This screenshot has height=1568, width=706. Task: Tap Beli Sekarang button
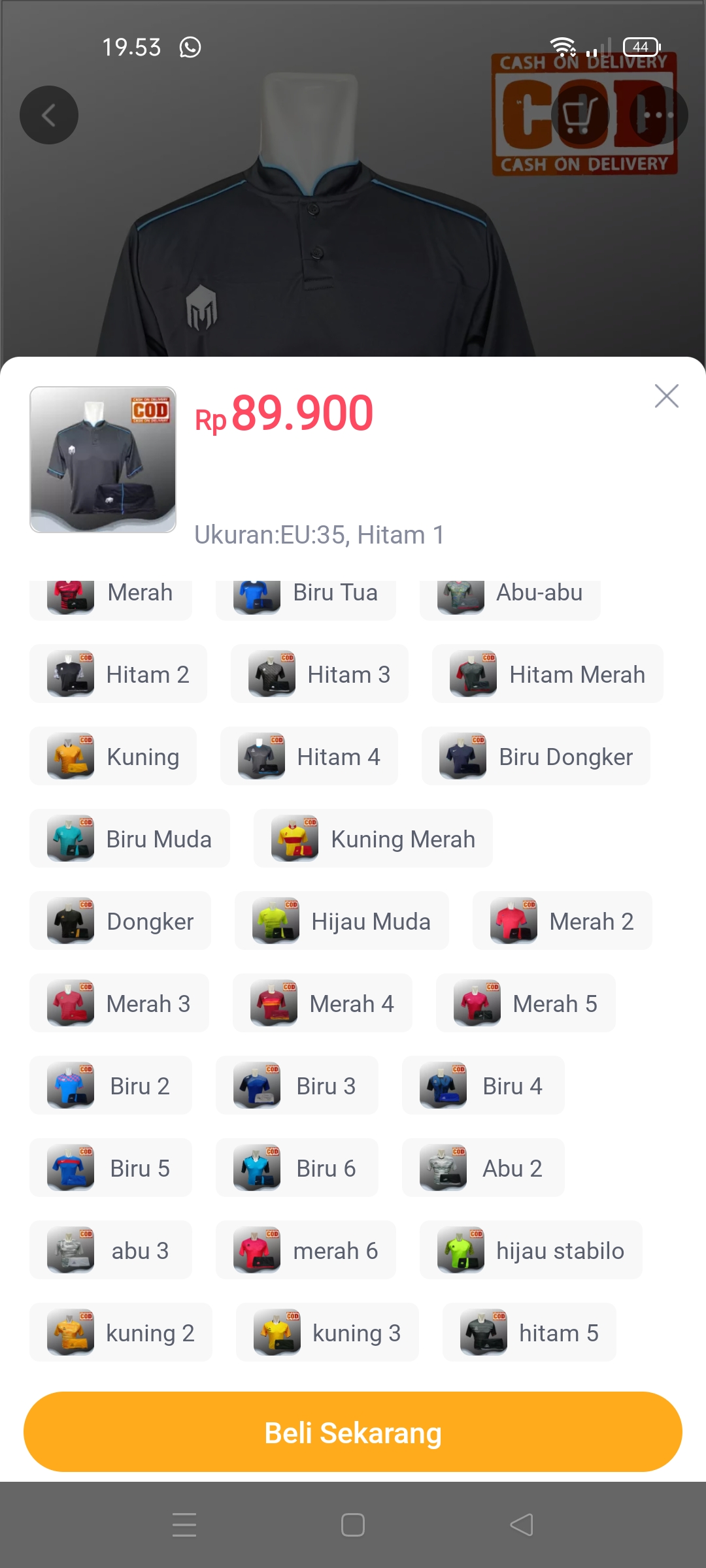pos(353,1432)
